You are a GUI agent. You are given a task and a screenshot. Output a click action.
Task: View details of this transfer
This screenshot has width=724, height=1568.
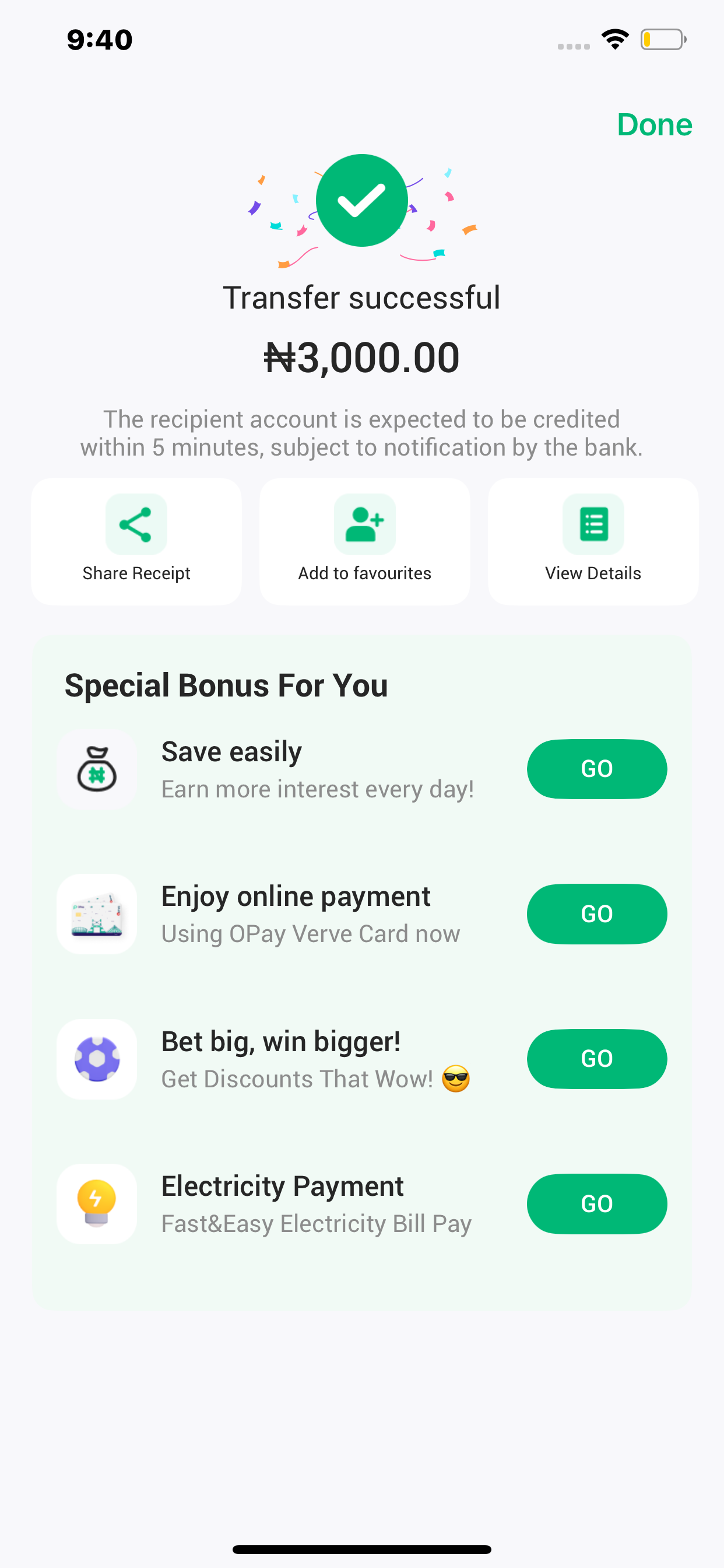click(x=593, y=541)
